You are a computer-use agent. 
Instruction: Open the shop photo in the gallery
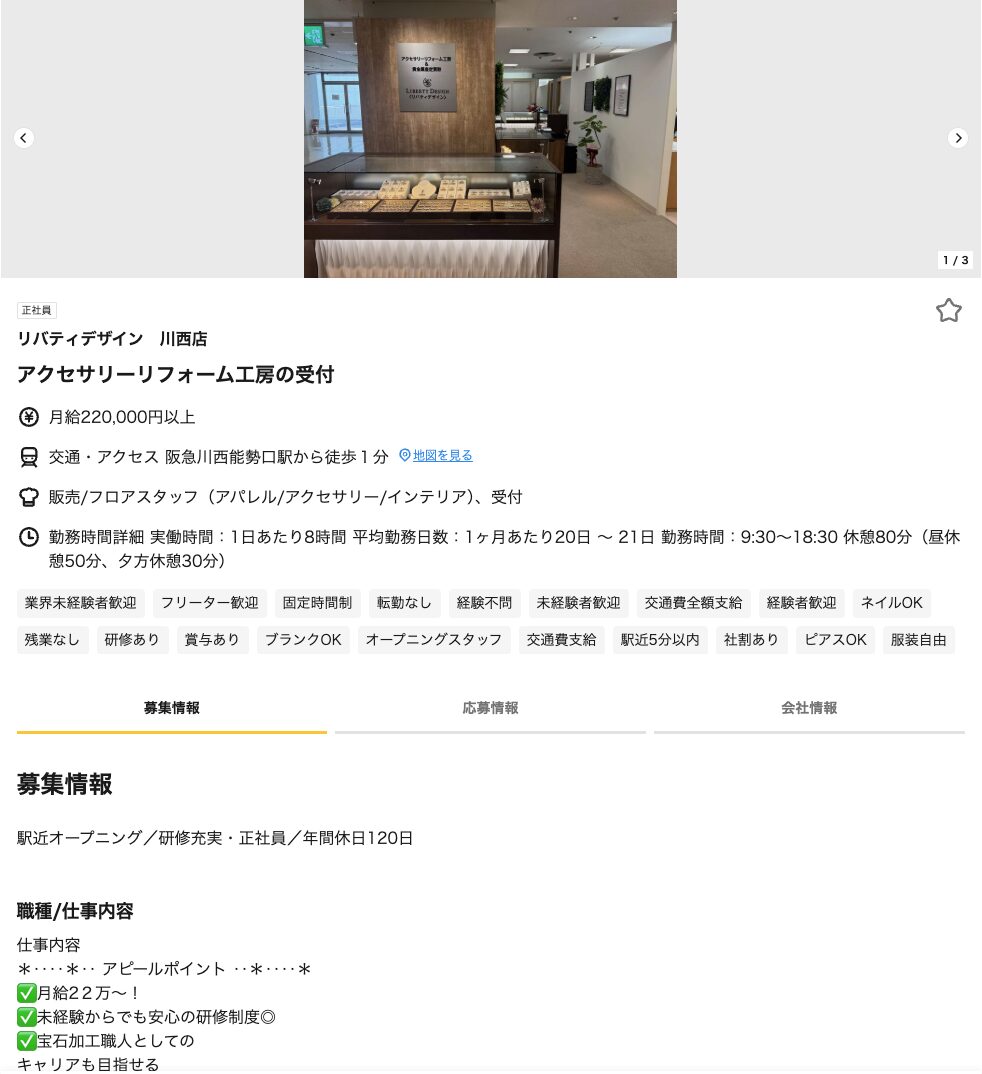coord(490,138)
